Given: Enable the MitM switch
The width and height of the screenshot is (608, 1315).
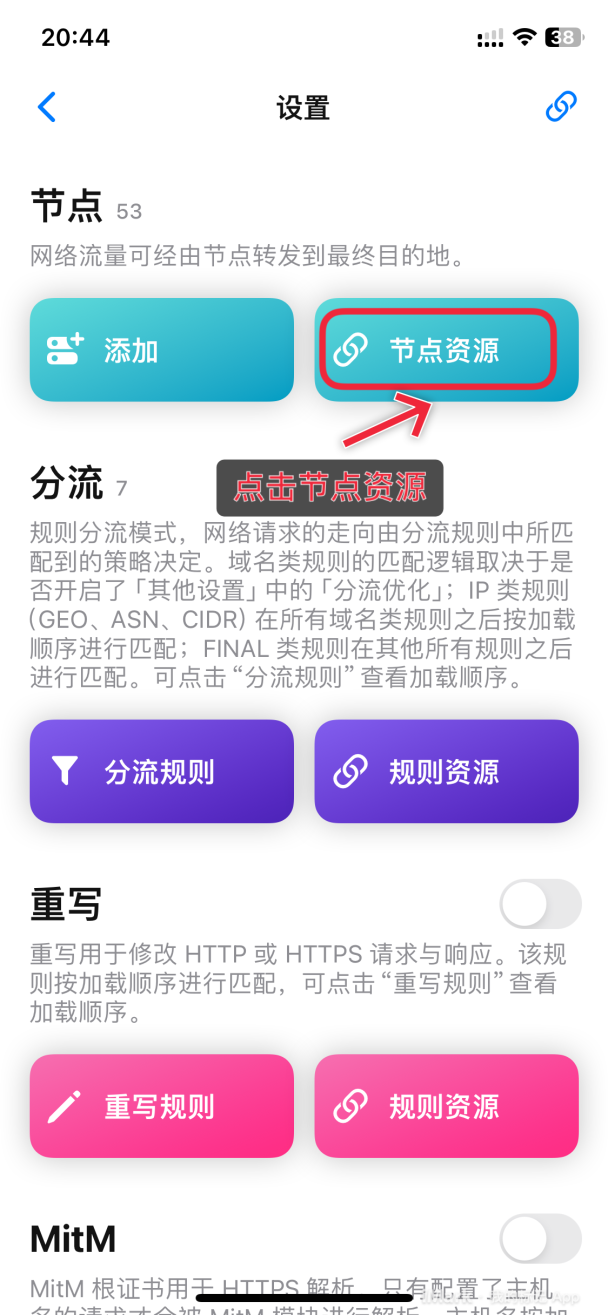Looking at the screenshot, I should (x=541, y=1239).
